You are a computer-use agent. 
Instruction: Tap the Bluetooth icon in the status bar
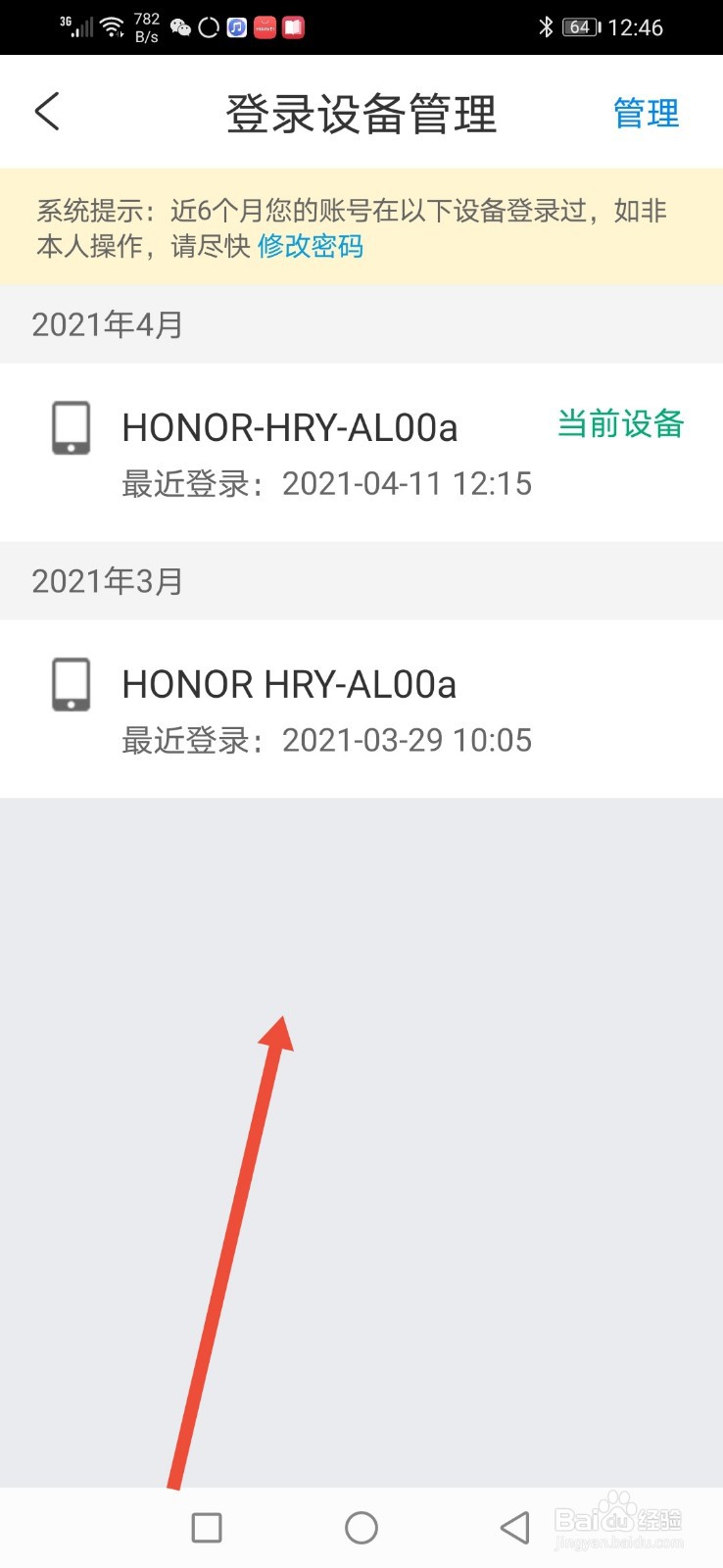click(546, 26)
